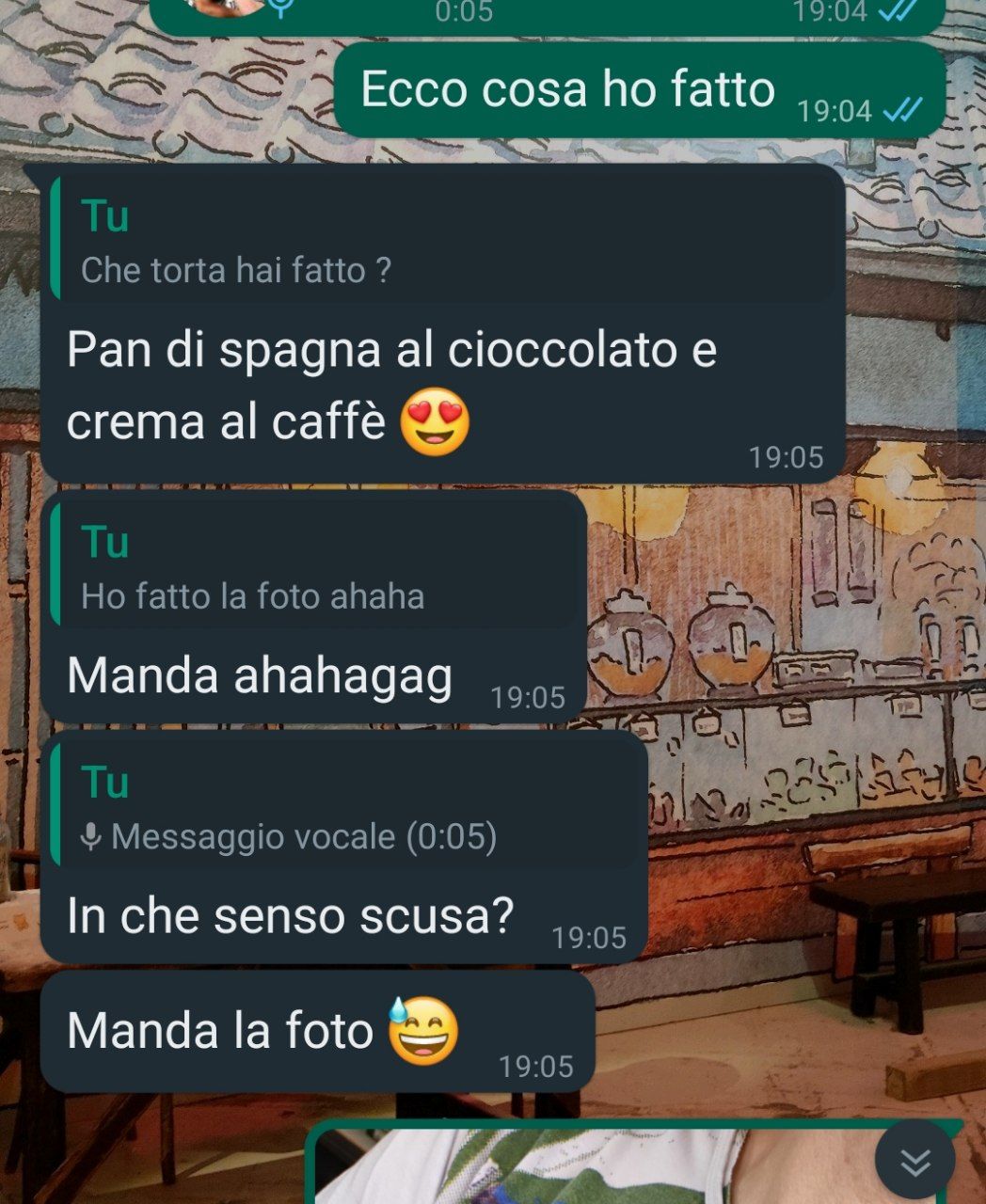Jump to quoted voice message 'Messaggio vocale (0:05)'
Screen dimensions: 986x1204
(x=345, y=808)
